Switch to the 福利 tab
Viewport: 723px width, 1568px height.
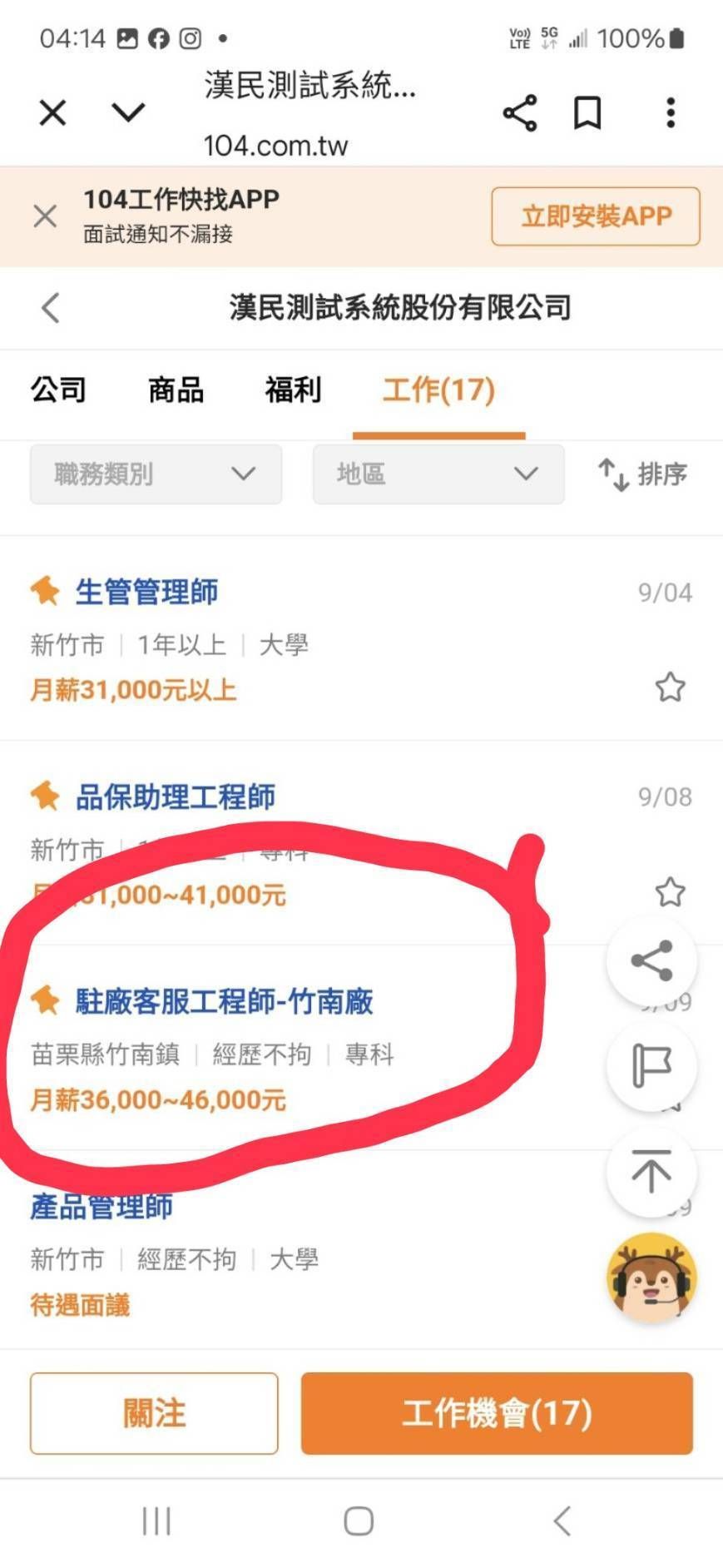(293, 390)
